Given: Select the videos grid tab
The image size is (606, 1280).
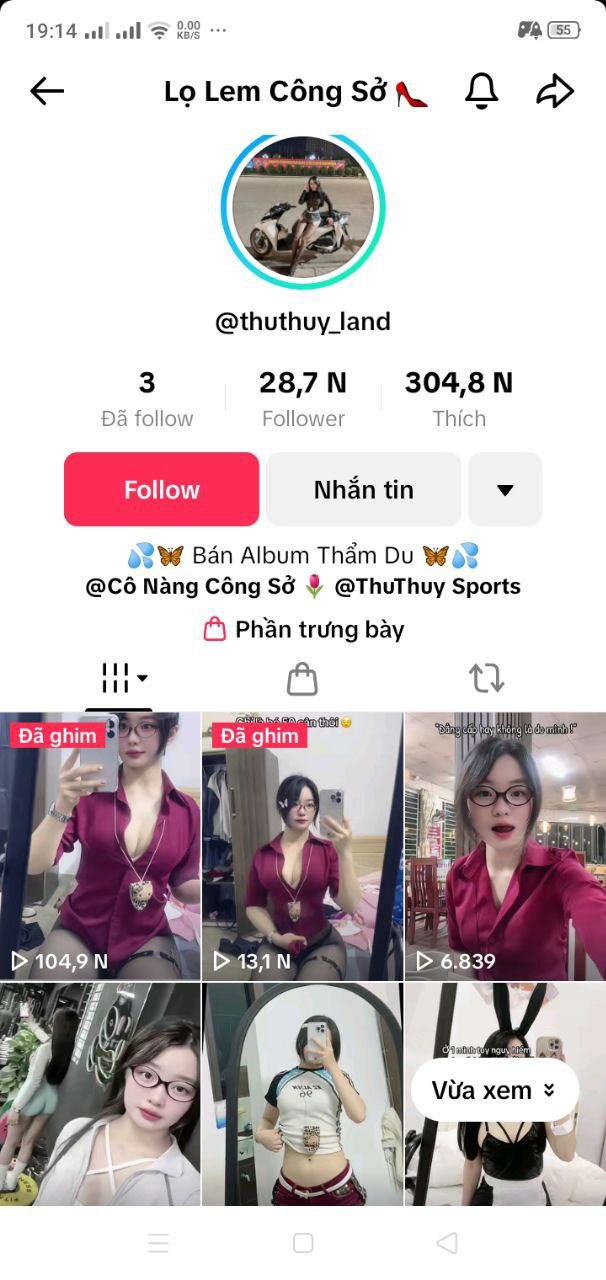Looking at the screenshot, I should [123, 678].
